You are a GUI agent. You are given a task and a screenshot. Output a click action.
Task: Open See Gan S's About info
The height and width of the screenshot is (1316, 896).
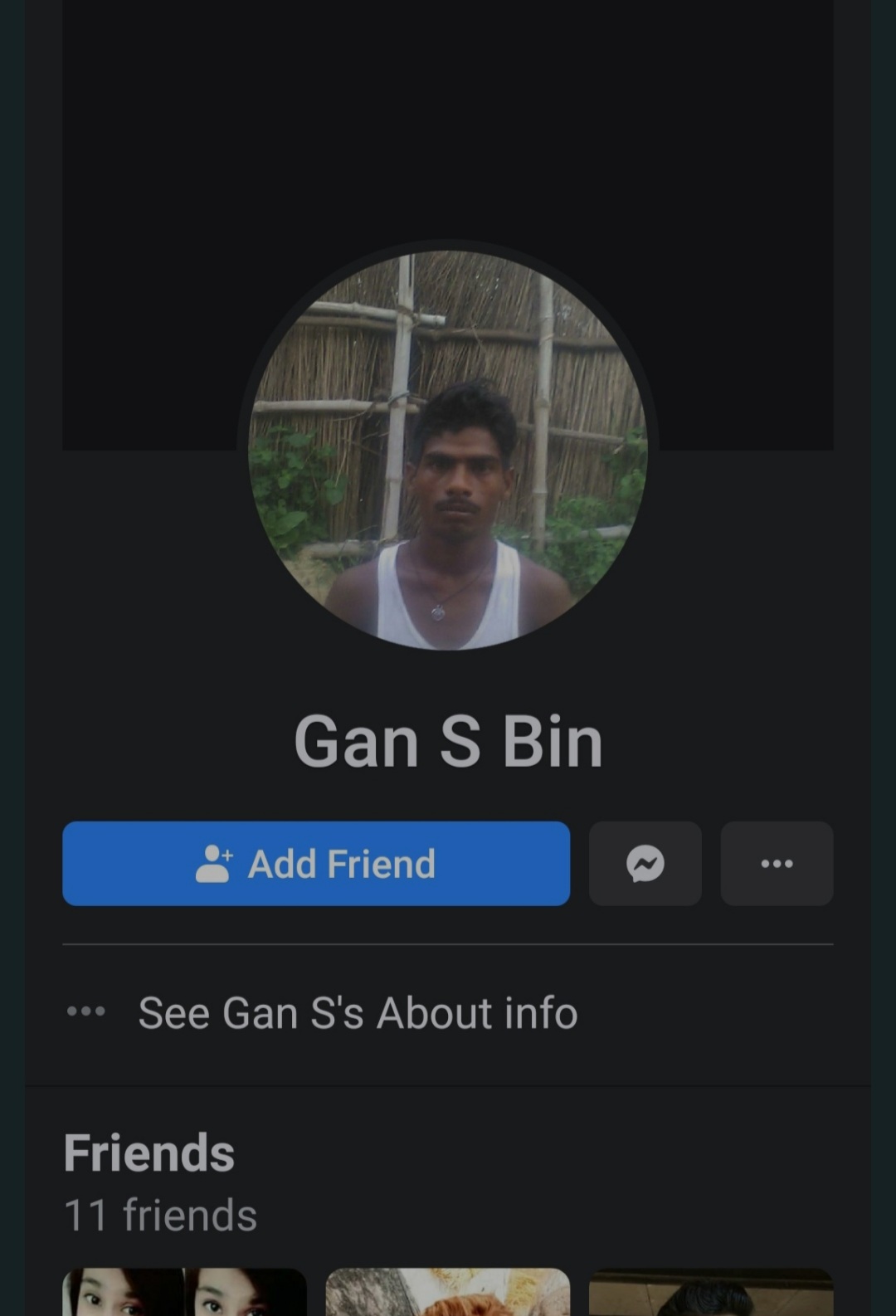(357, 1013)
